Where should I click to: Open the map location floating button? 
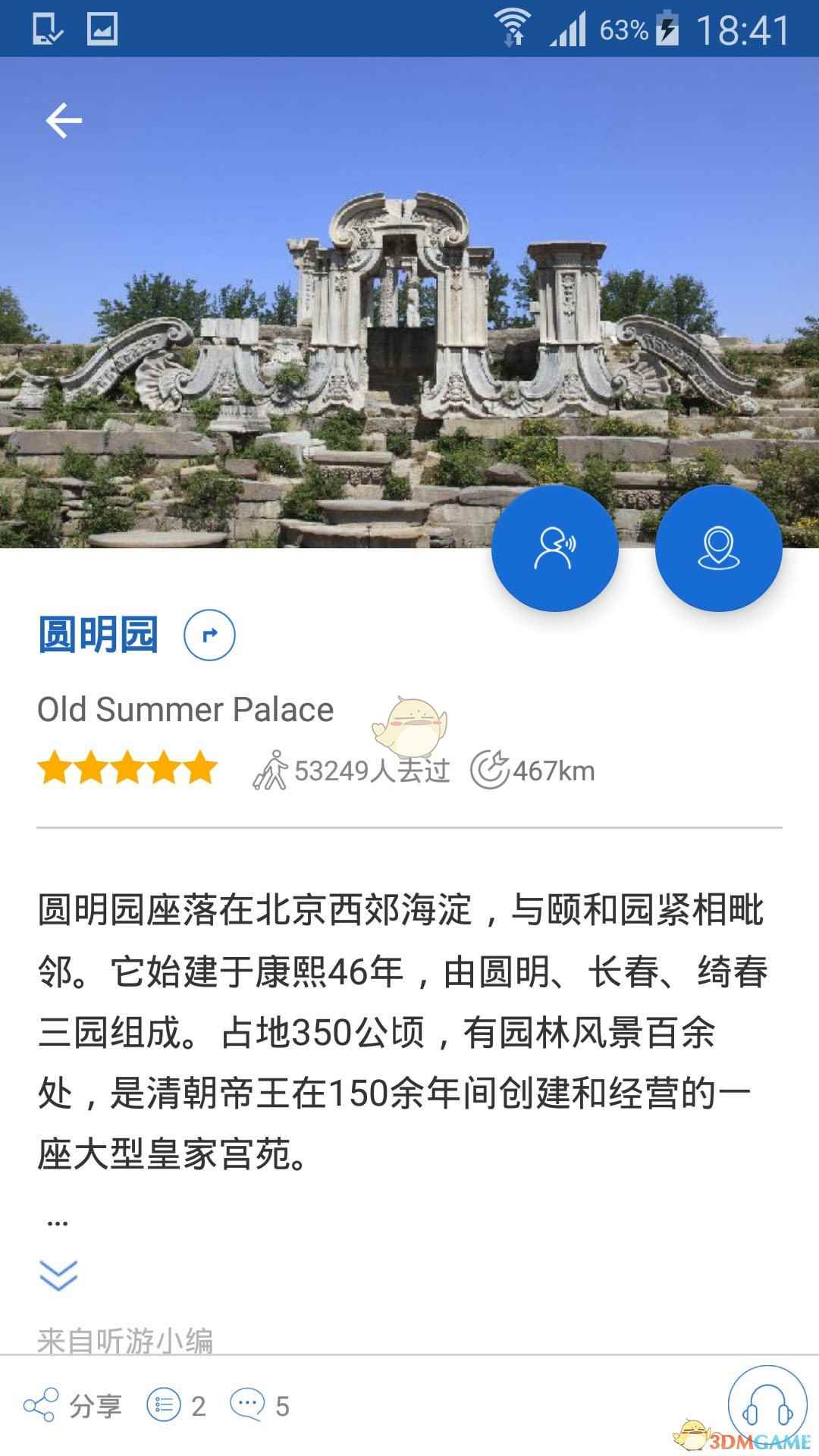point(718,548)
